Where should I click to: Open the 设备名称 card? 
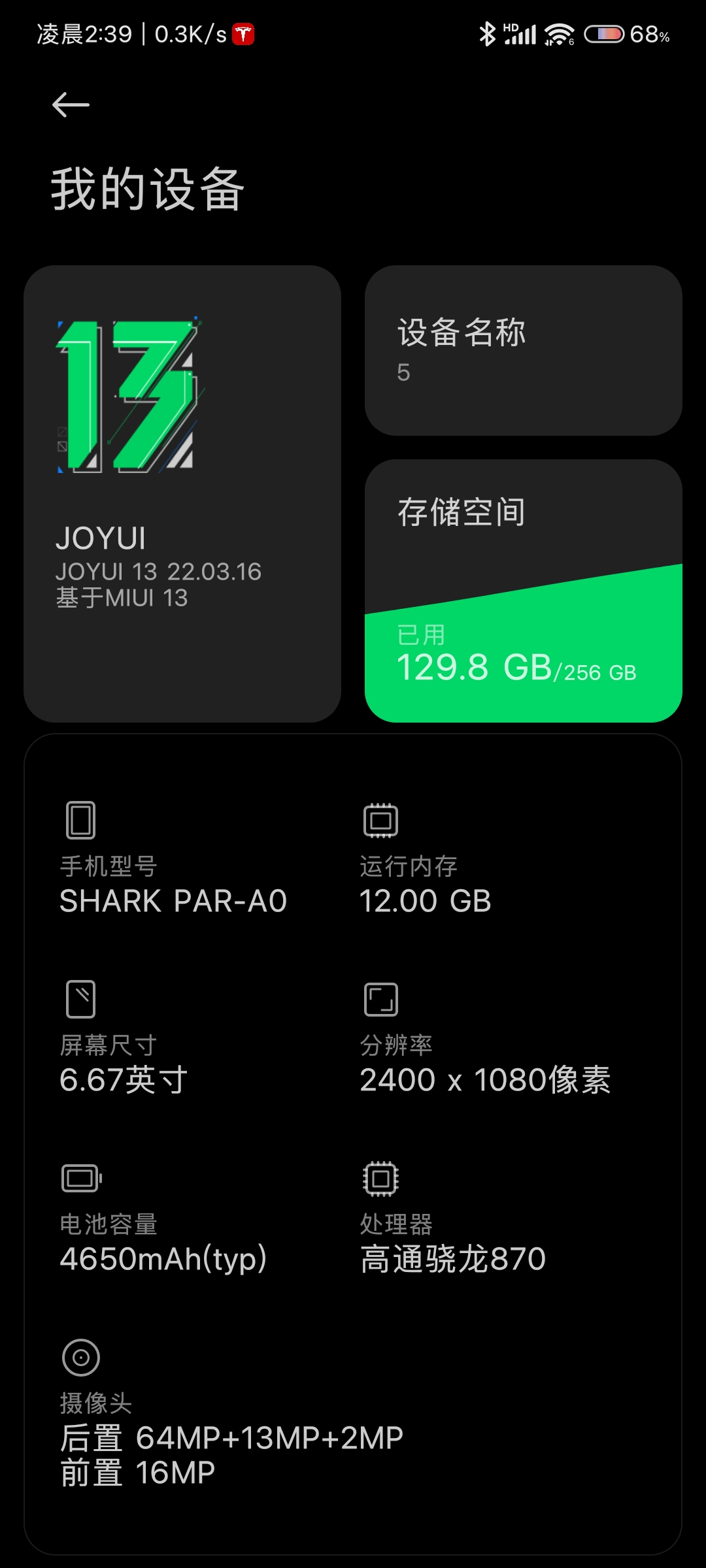point(524,350)
